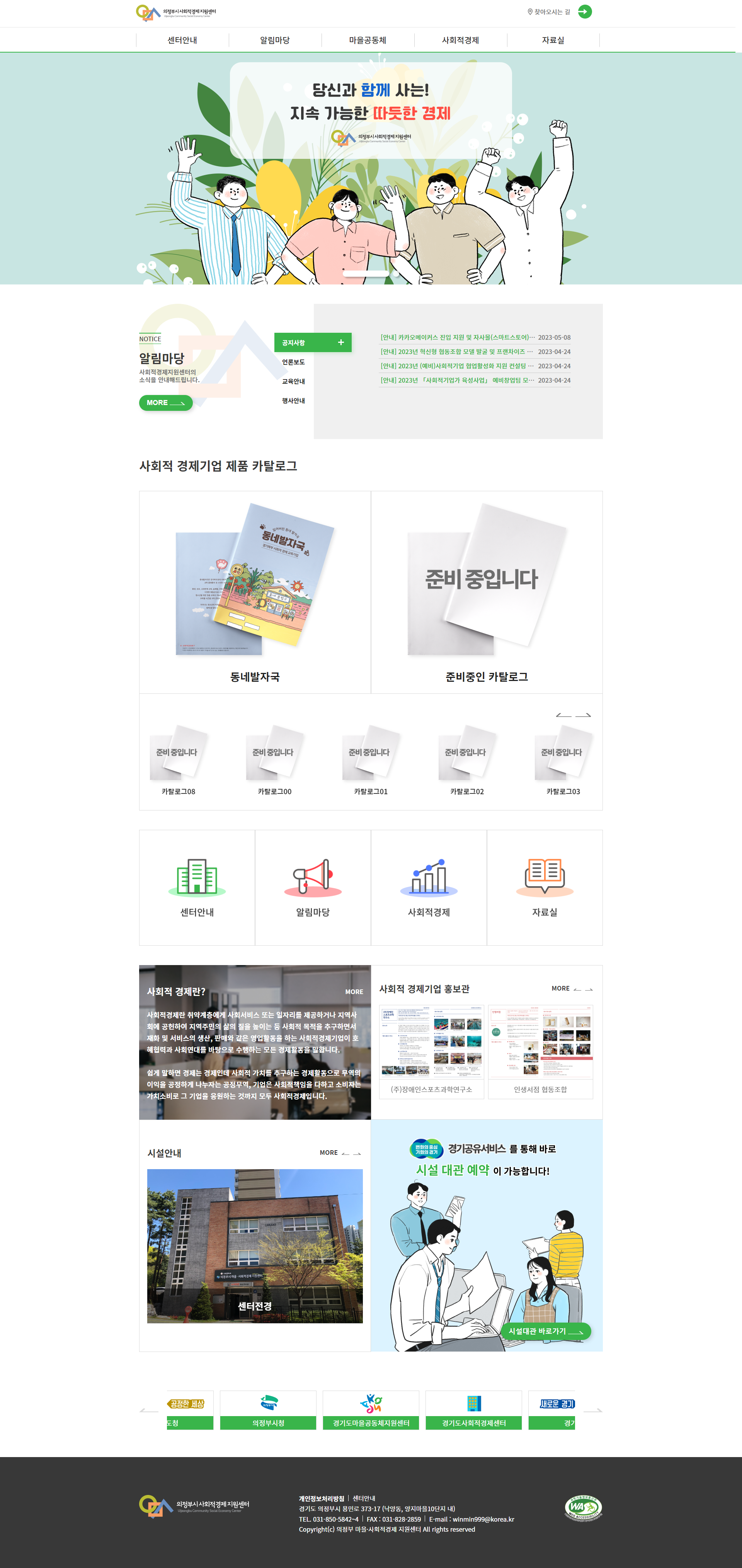Switch to the 교육안내 notice tab
The image size is (742, 1568).
[x=293, y=381]
